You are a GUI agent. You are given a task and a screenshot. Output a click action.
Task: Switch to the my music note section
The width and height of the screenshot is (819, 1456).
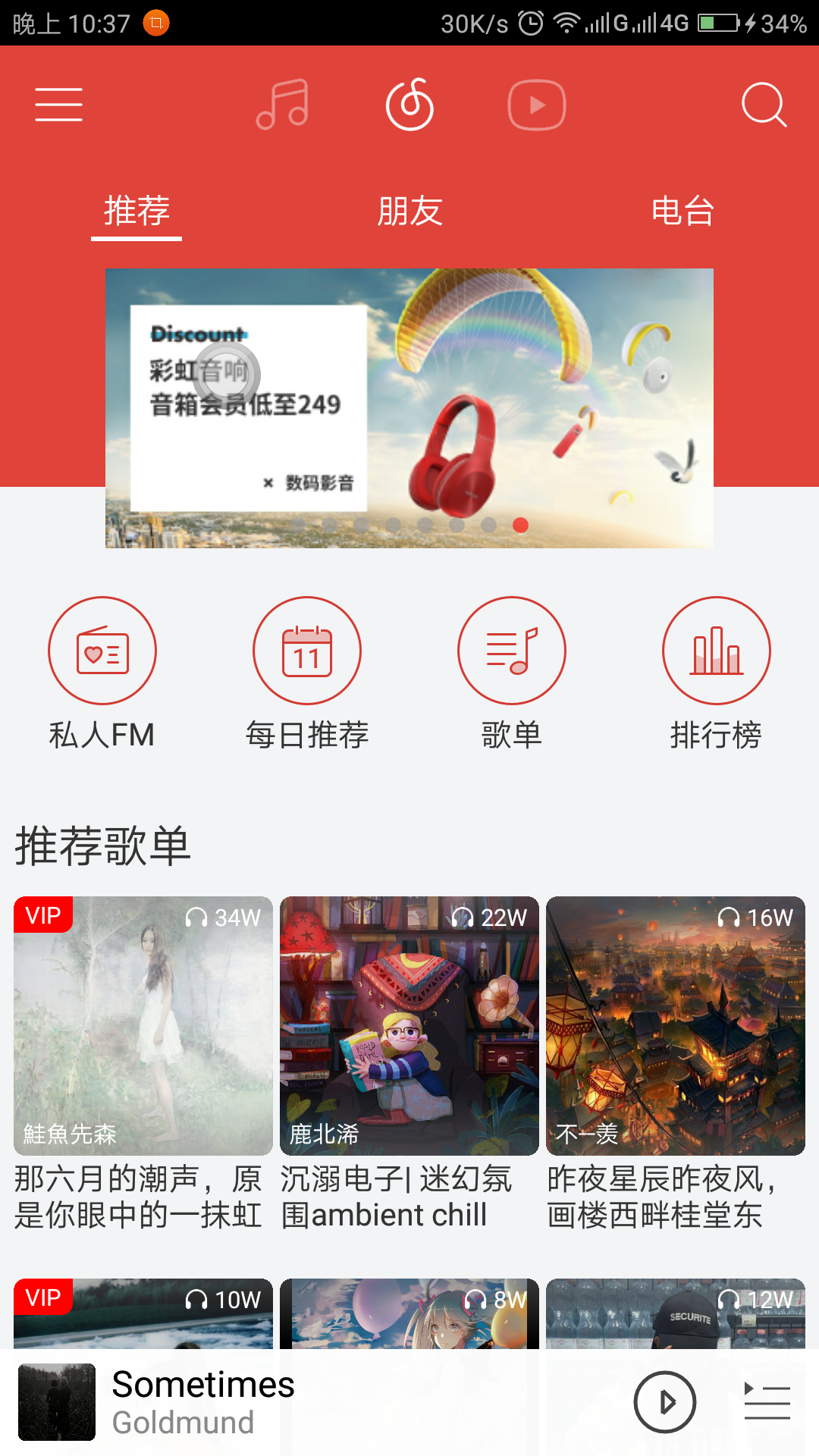point(283,105)
